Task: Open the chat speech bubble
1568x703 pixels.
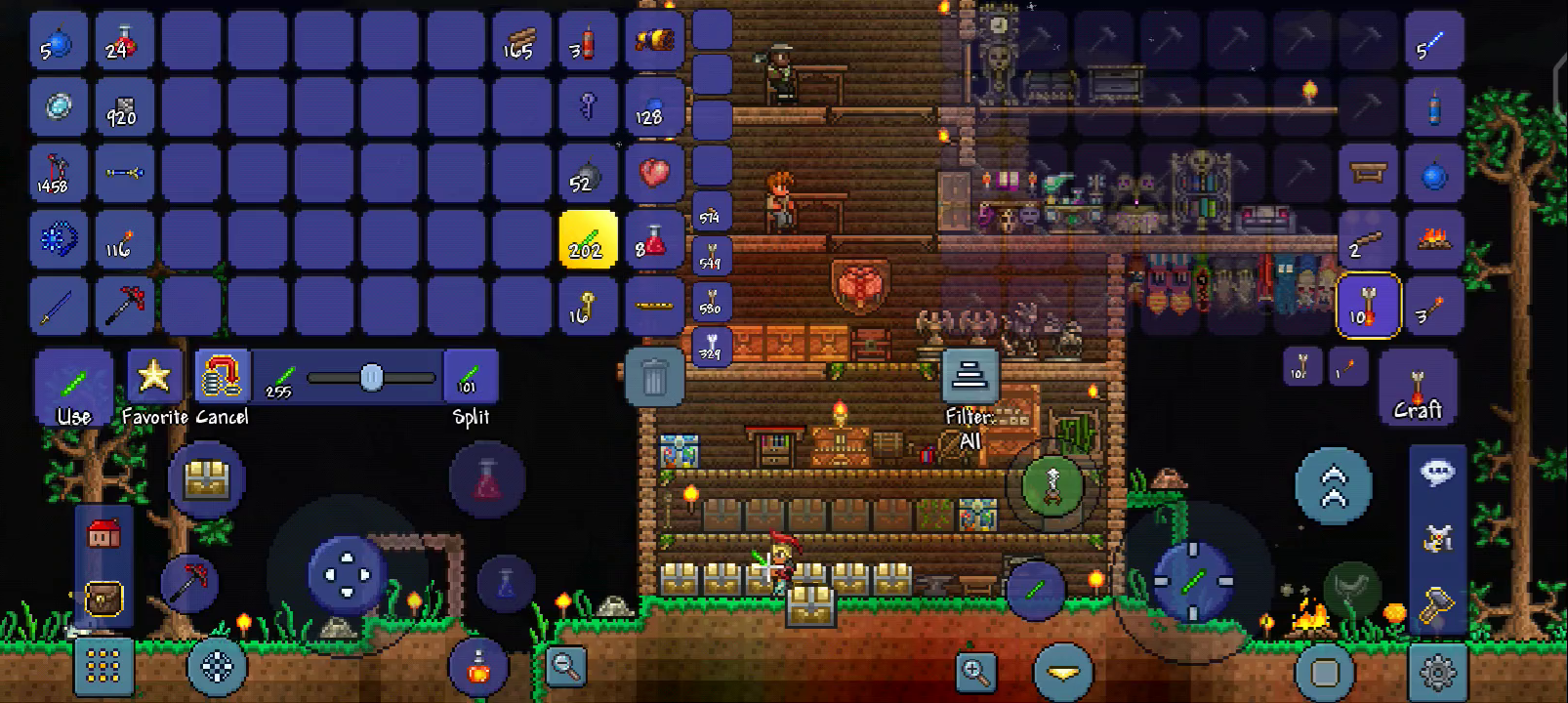Action: pyautogui.click(x=1437, y=473)
